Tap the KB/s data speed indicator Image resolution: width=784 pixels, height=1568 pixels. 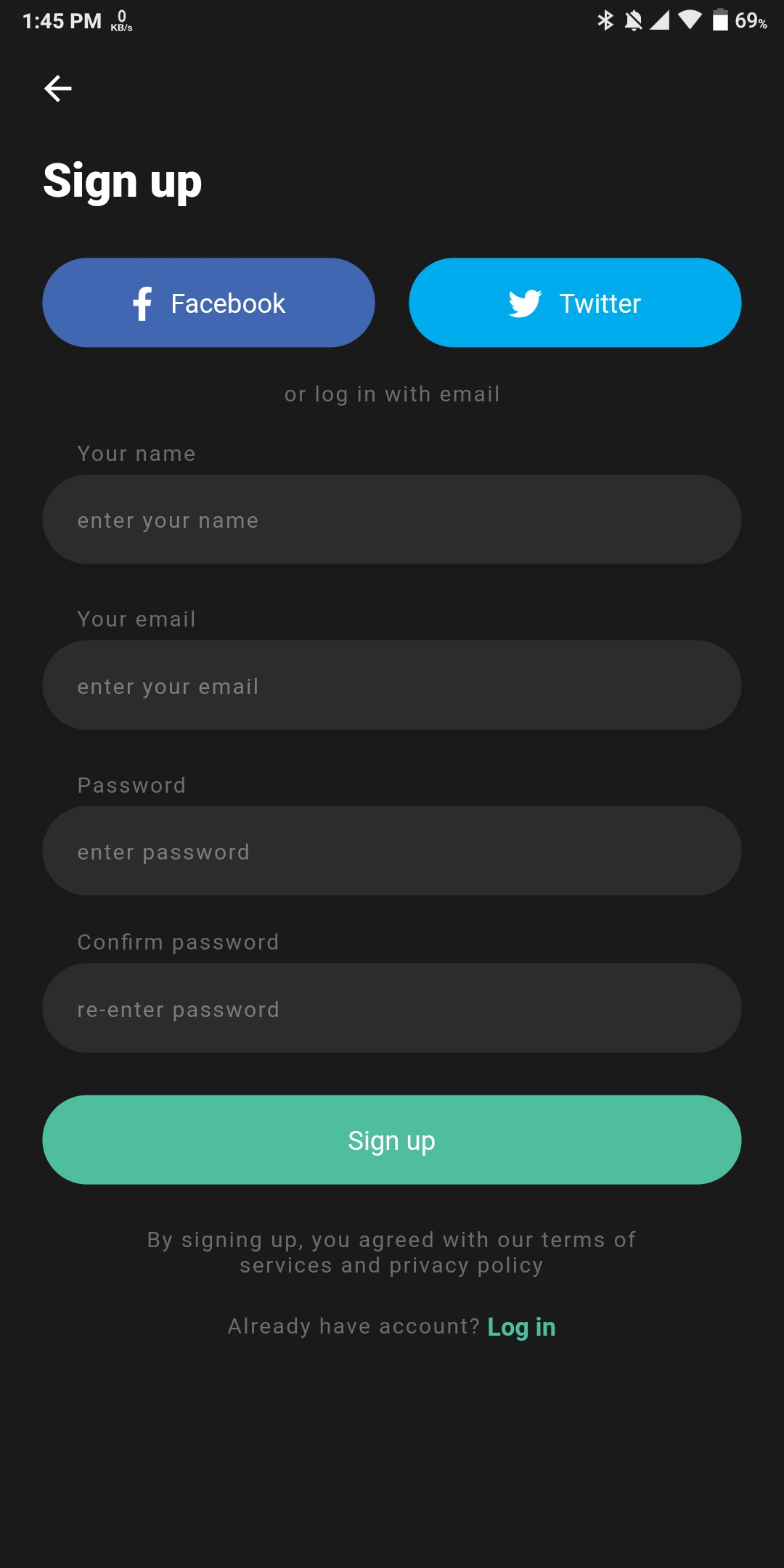[x=120, y=22]
